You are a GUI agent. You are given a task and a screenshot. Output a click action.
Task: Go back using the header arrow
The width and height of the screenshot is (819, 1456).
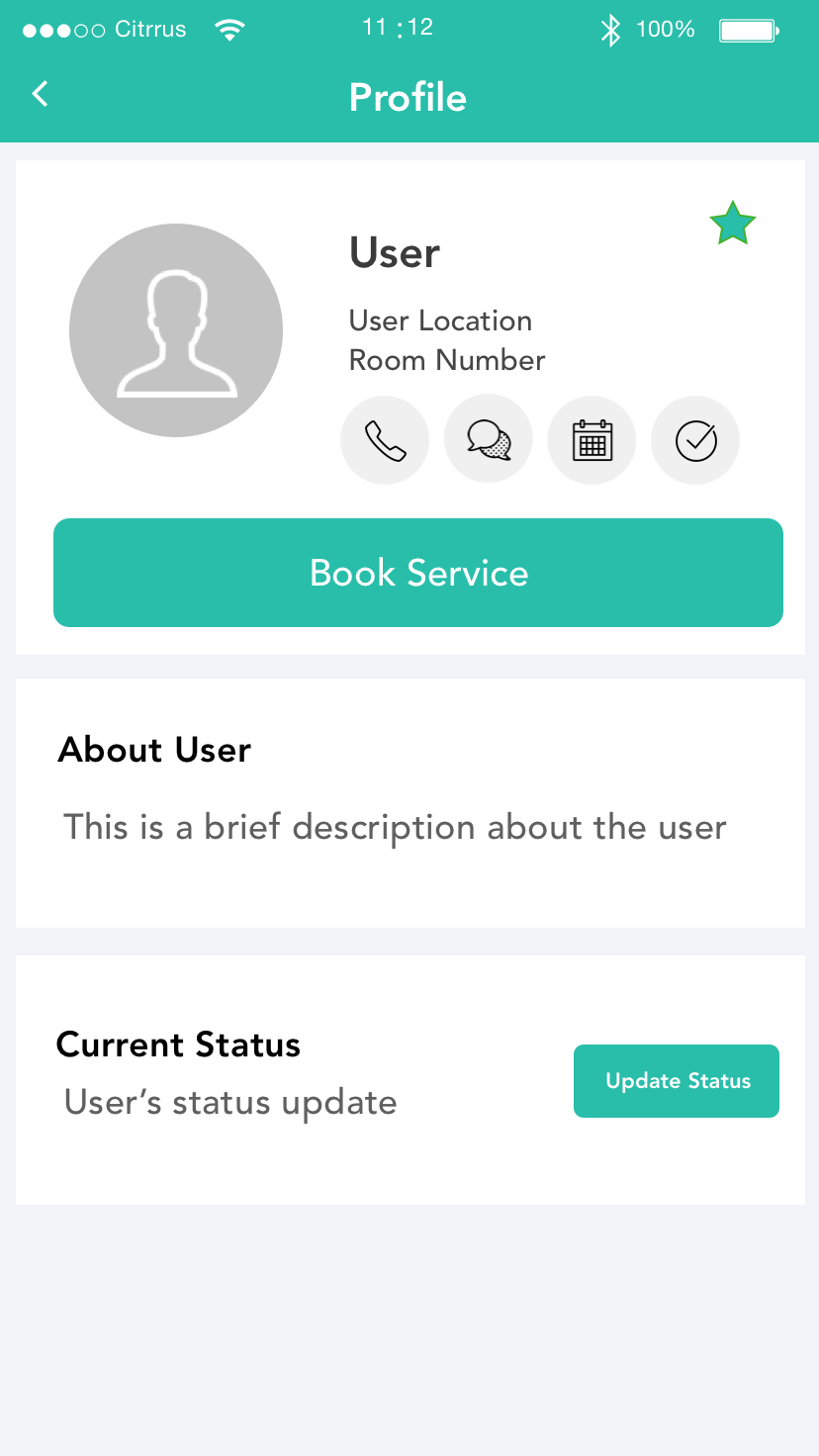[40, 94]
